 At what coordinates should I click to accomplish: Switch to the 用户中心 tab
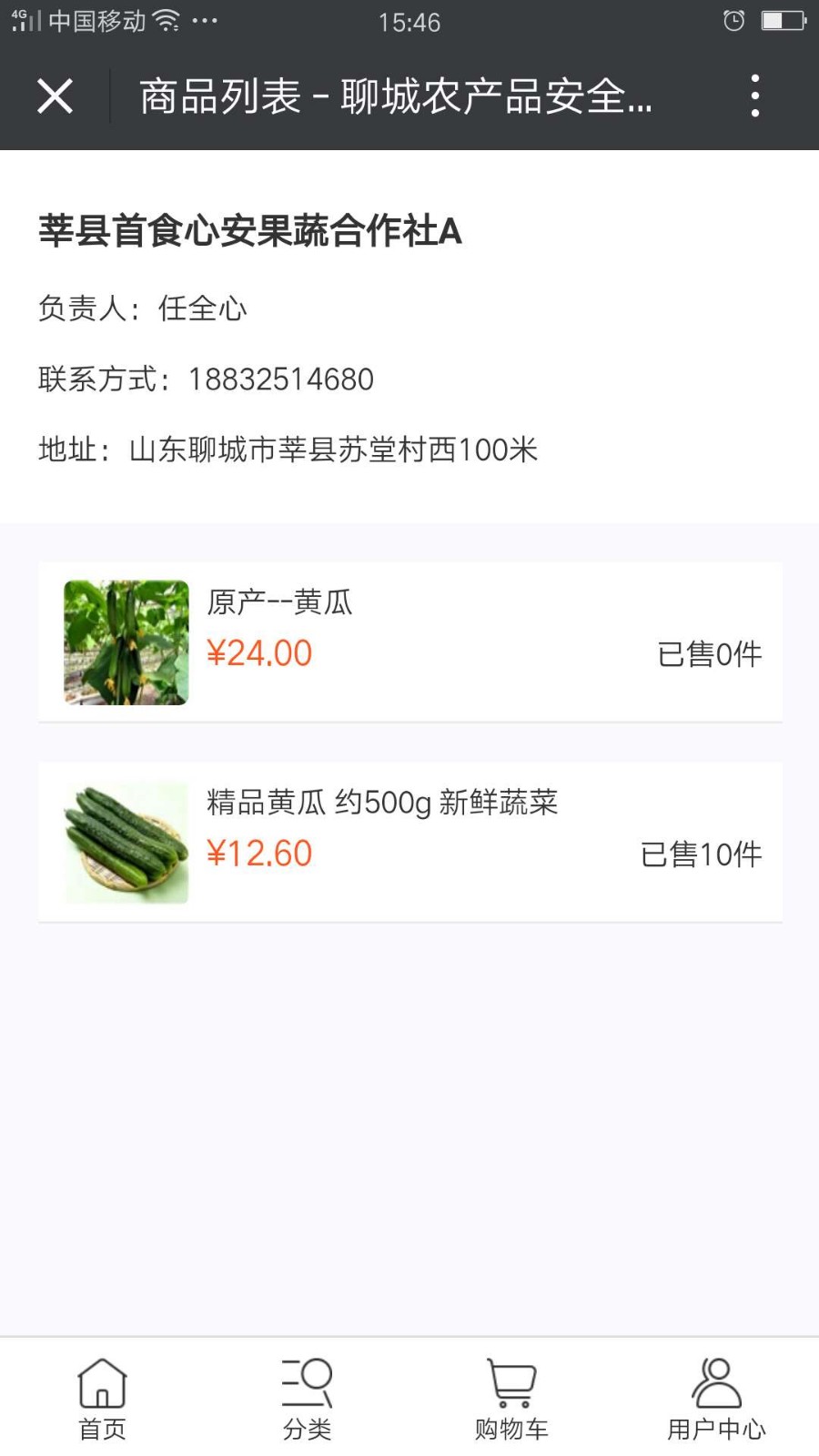pos(716,1400)
